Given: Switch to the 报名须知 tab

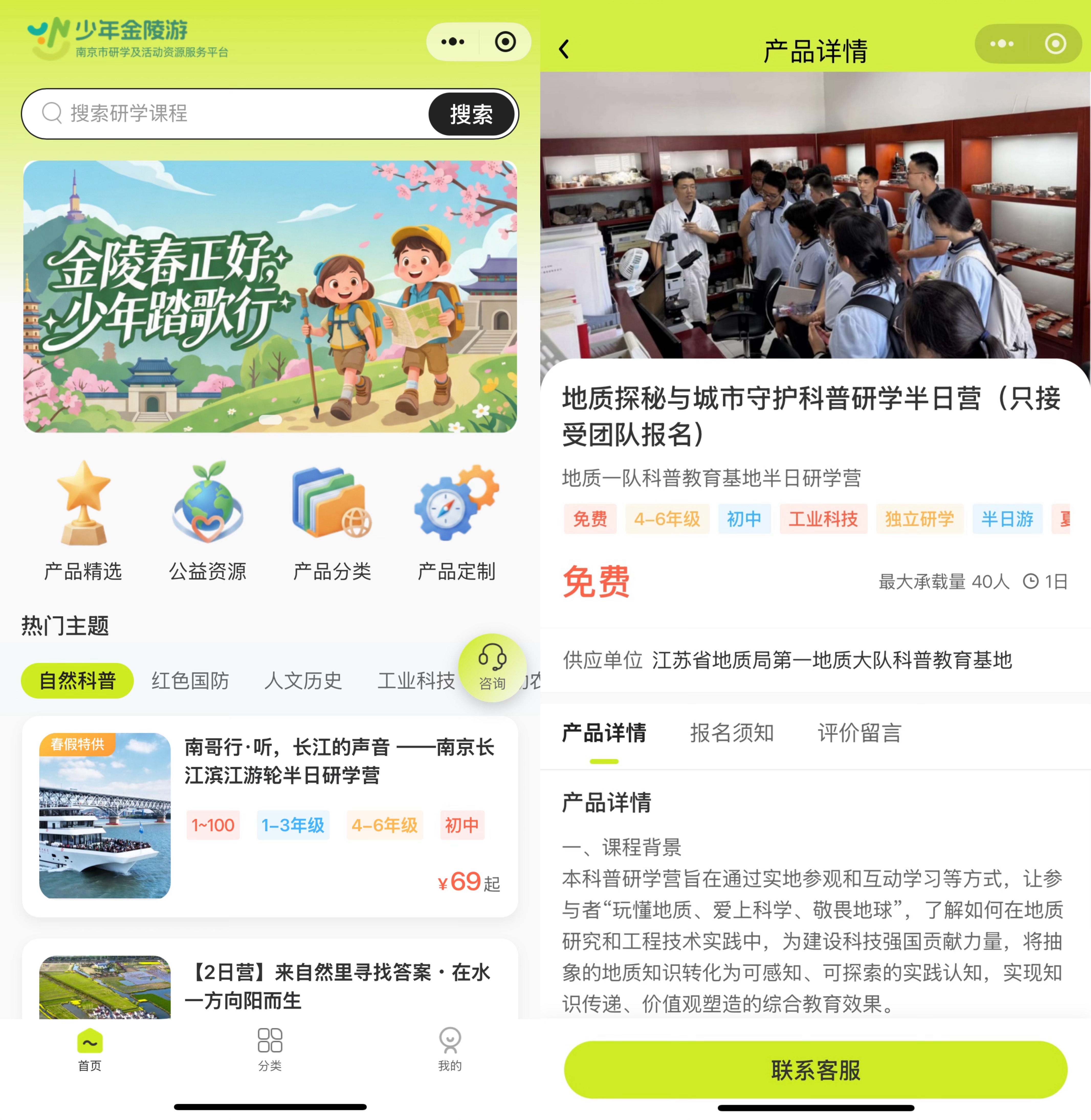Looking at the screenshot, I should pyautogui.click(x=732, y=733).
